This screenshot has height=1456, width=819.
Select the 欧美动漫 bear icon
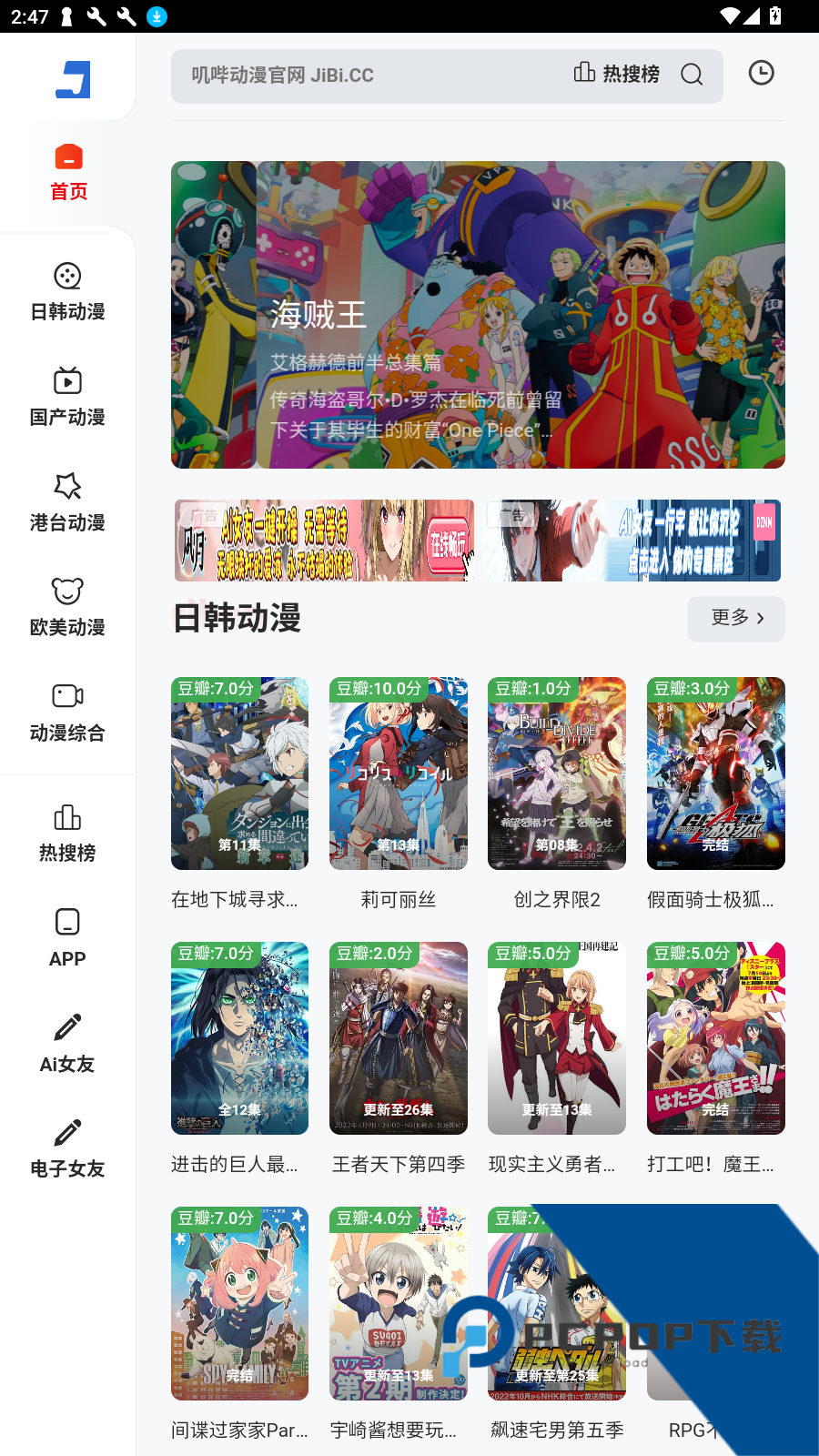(66, 591)
